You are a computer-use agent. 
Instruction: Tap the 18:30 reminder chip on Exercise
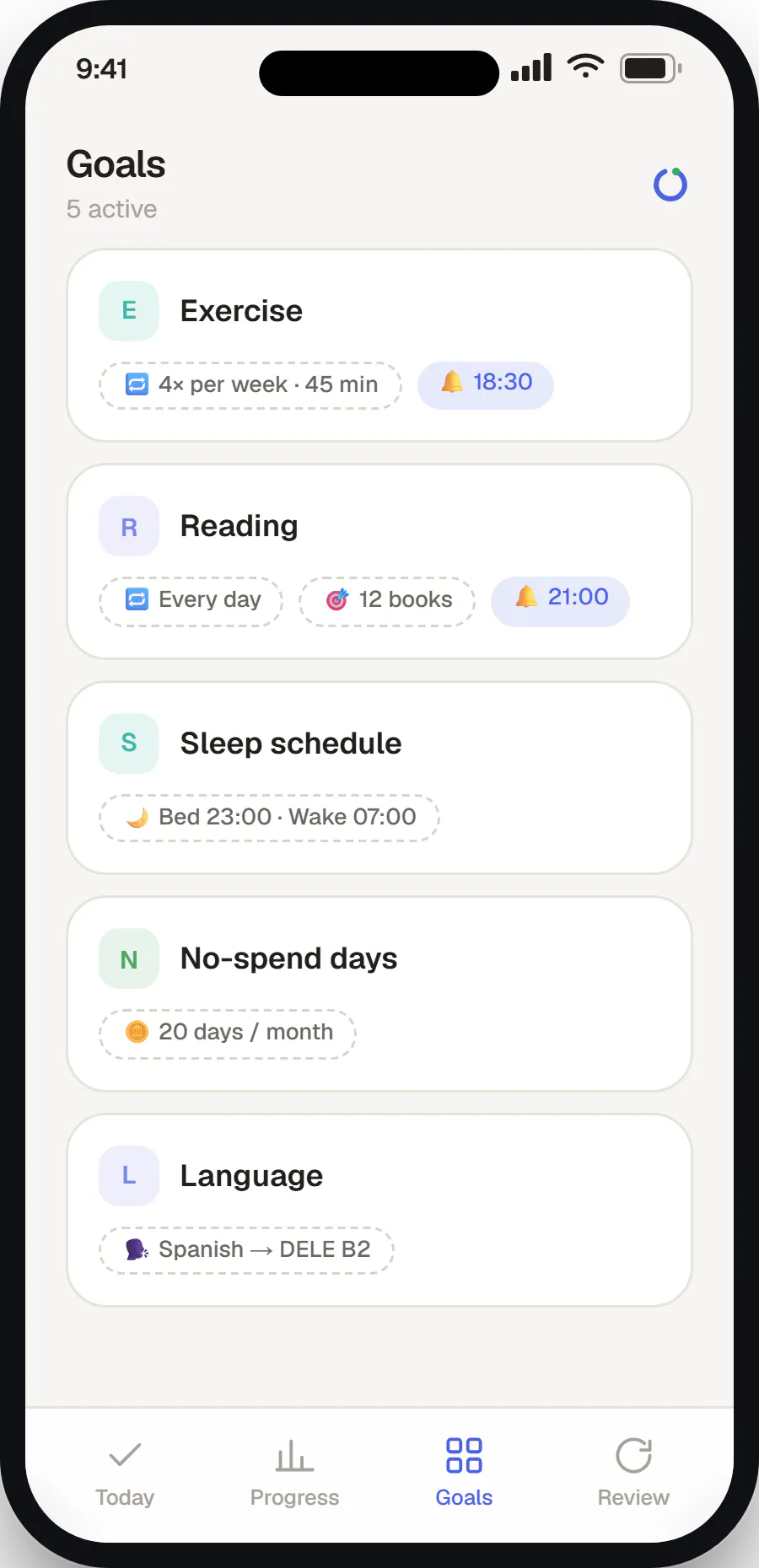click(x=486, y=384)
